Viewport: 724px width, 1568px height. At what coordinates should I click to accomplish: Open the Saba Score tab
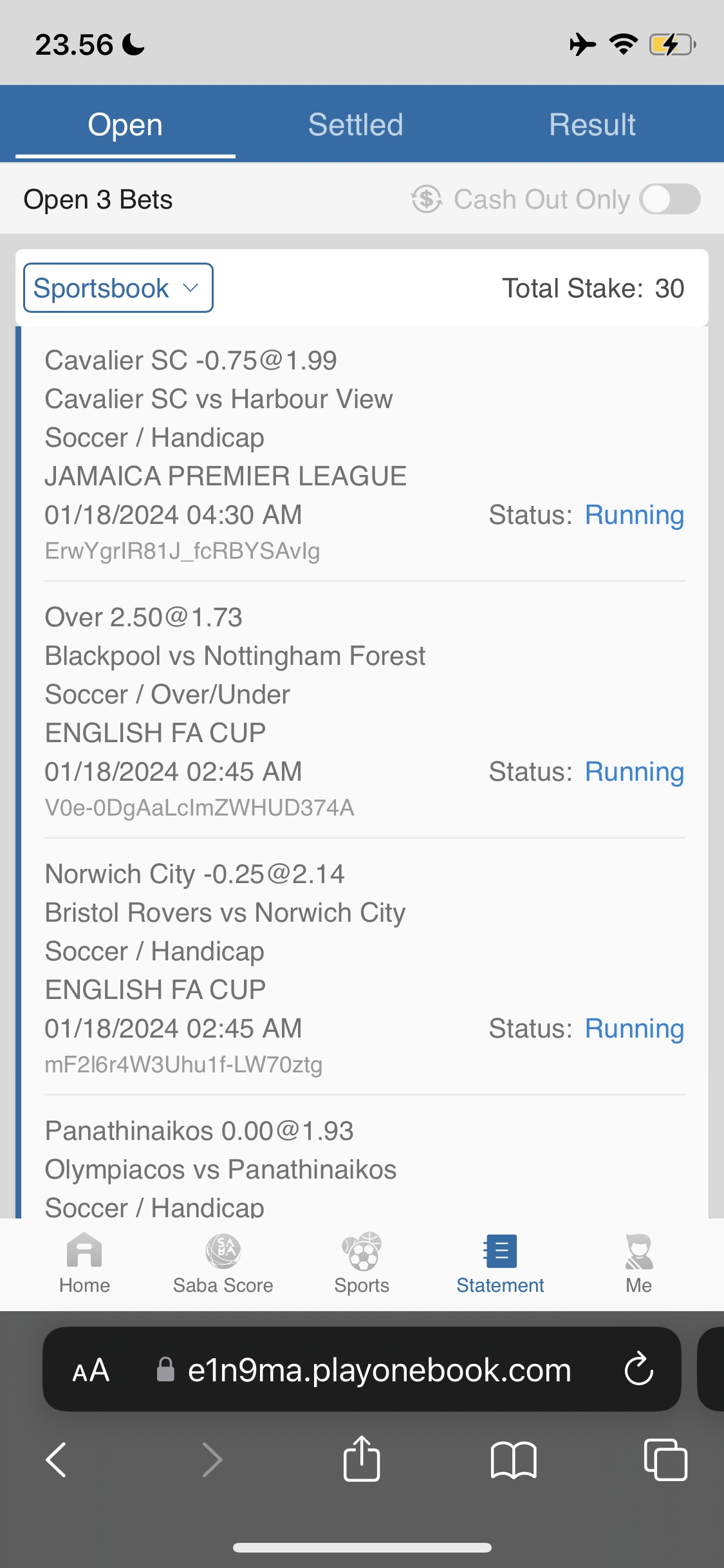pos(223,1263)
